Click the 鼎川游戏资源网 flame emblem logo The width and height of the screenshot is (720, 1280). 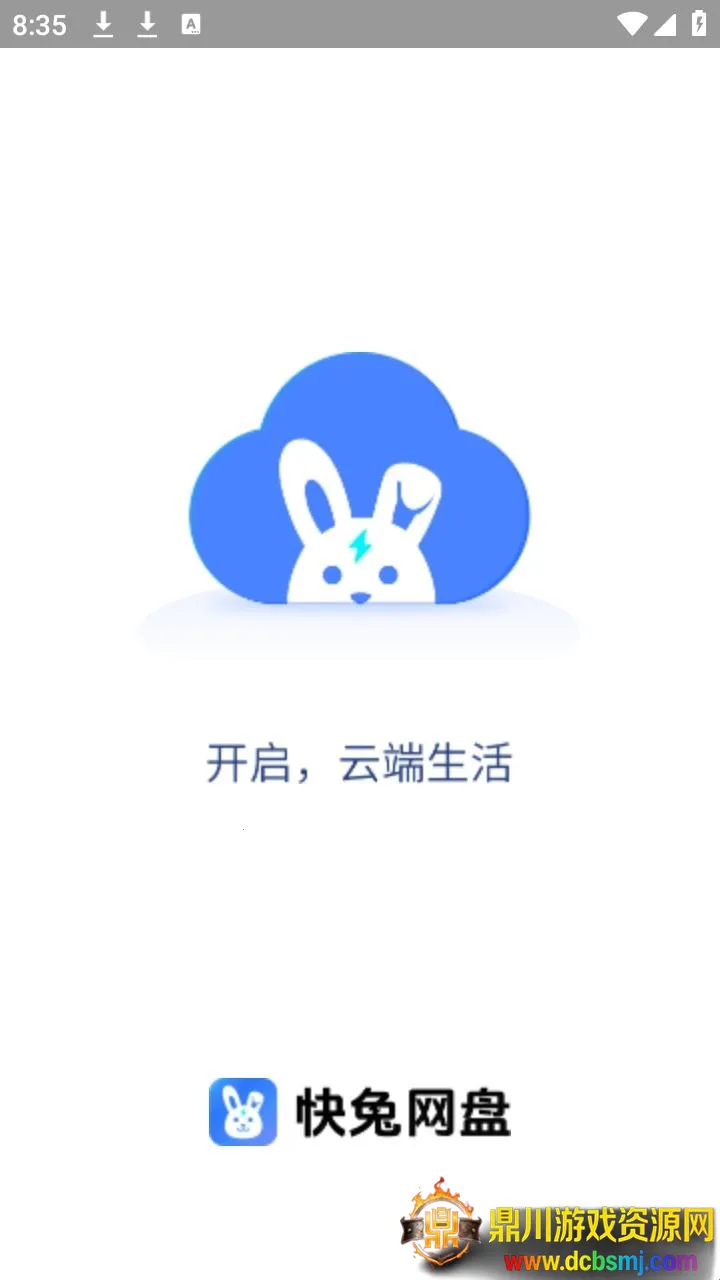[x=443, y=1228]
